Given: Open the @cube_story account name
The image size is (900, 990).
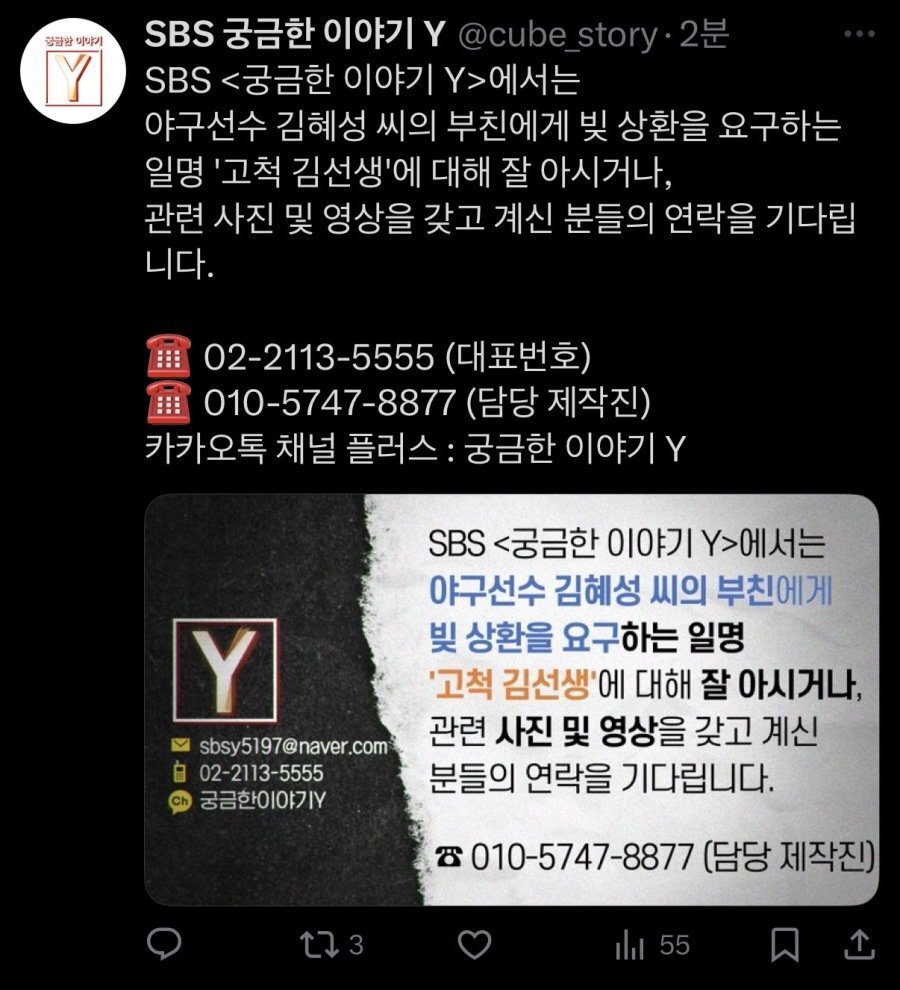Looking at the screenshot, I should click(555, 35).
